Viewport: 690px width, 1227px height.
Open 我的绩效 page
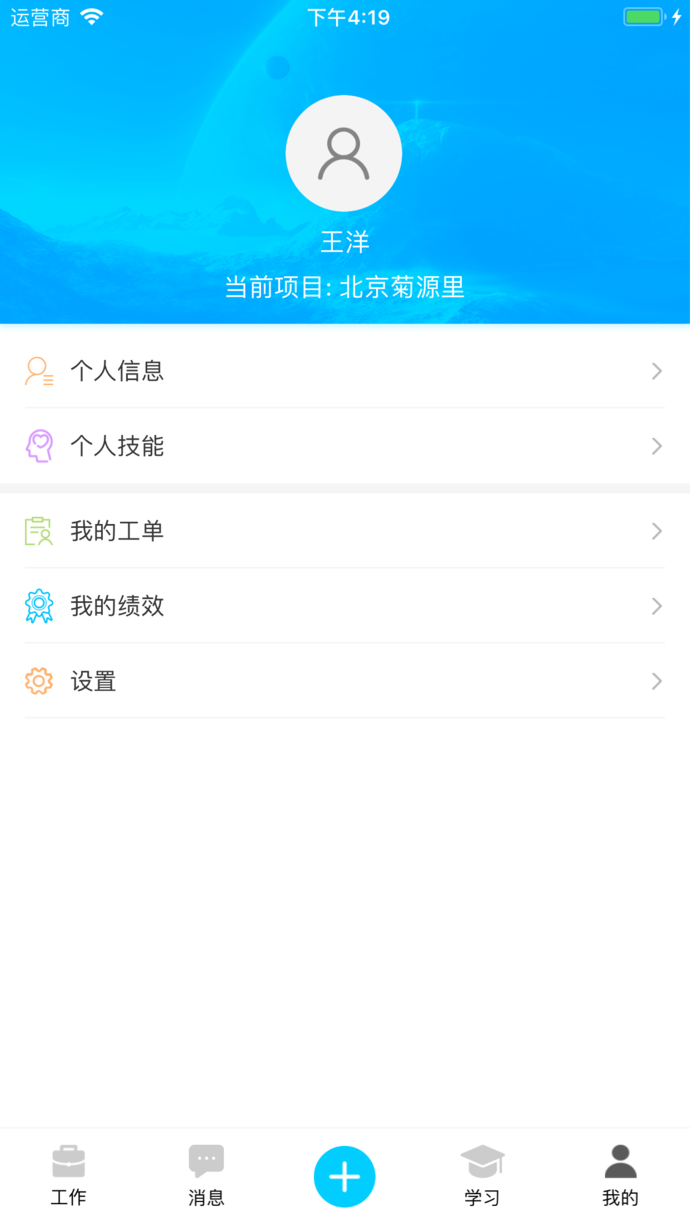(x=344, y=606)
